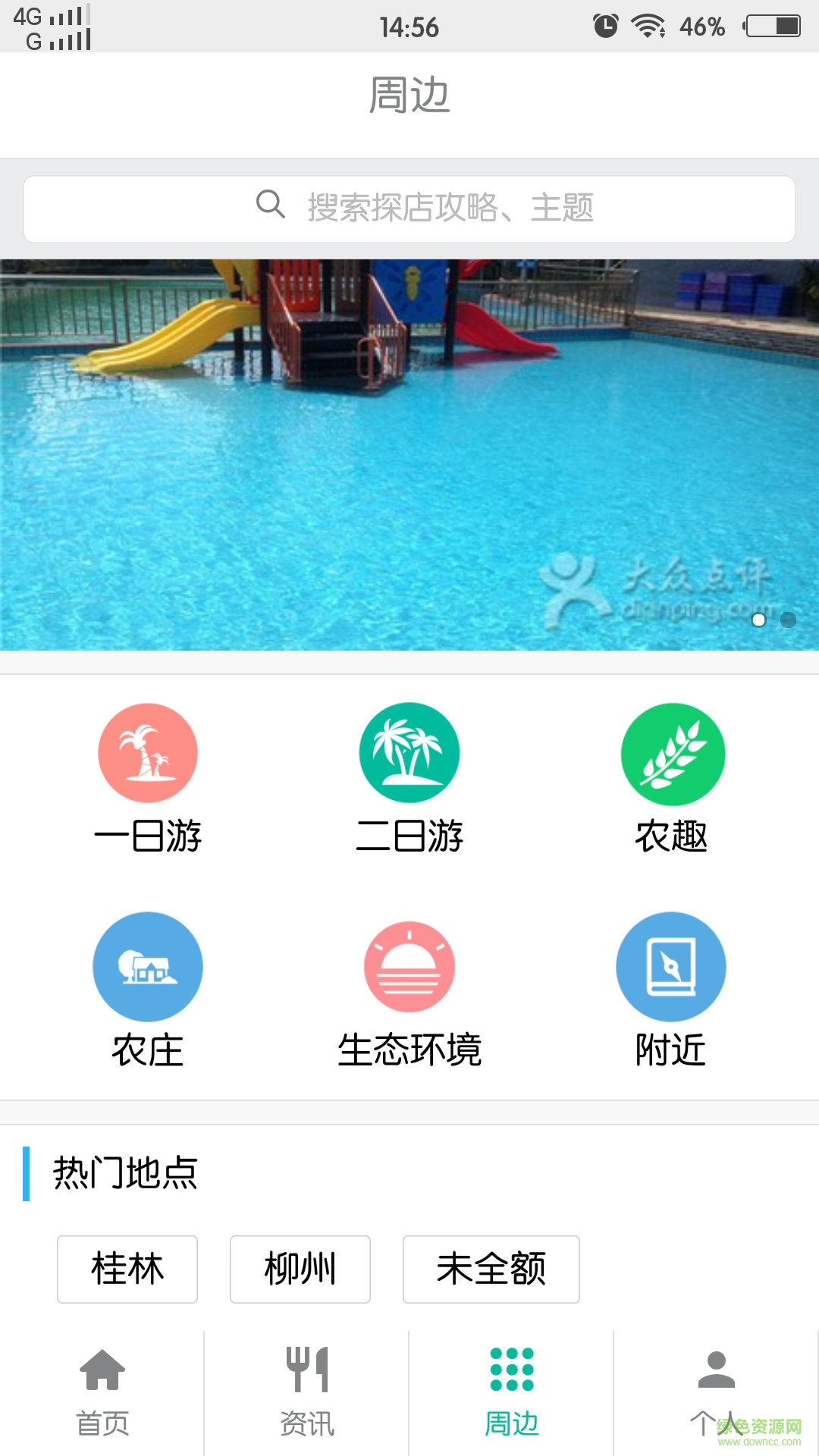Tap the second banner page indicator dot

pyautogui.click(x=788, y=620)
